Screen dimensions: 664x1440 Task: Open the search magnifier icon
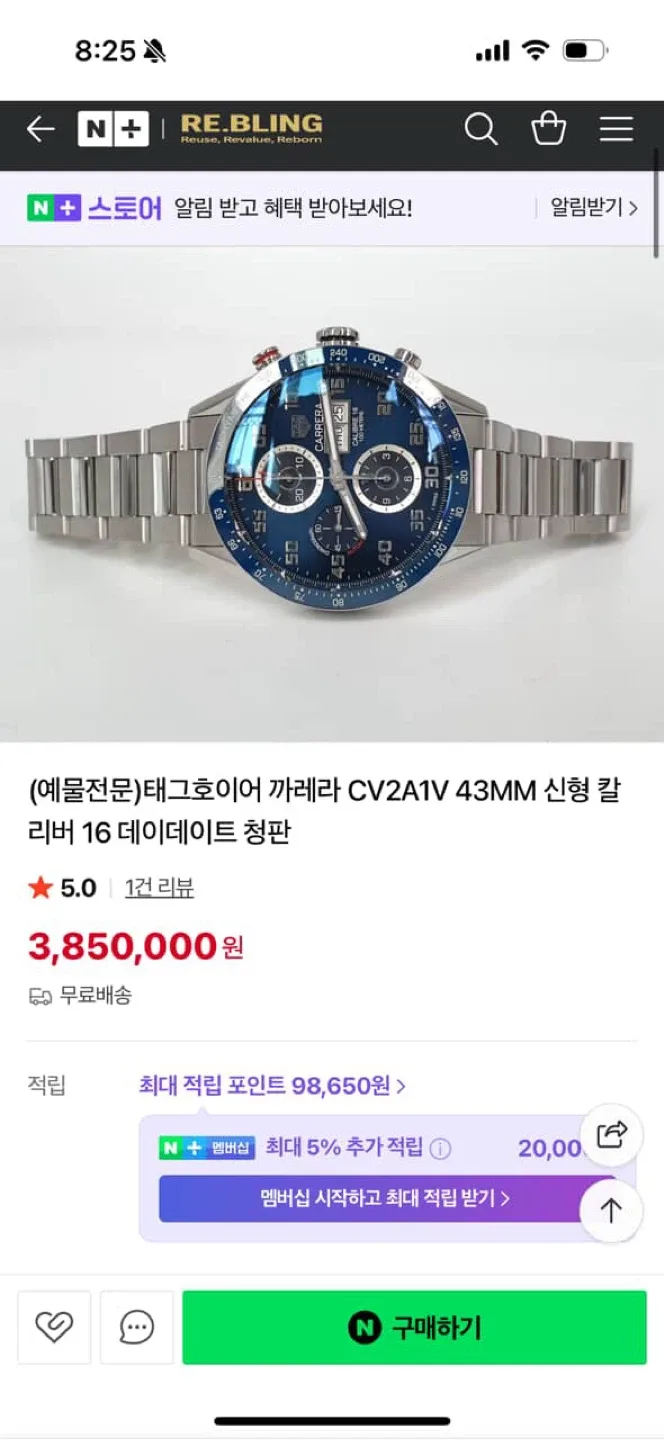[x=480, y=129]
